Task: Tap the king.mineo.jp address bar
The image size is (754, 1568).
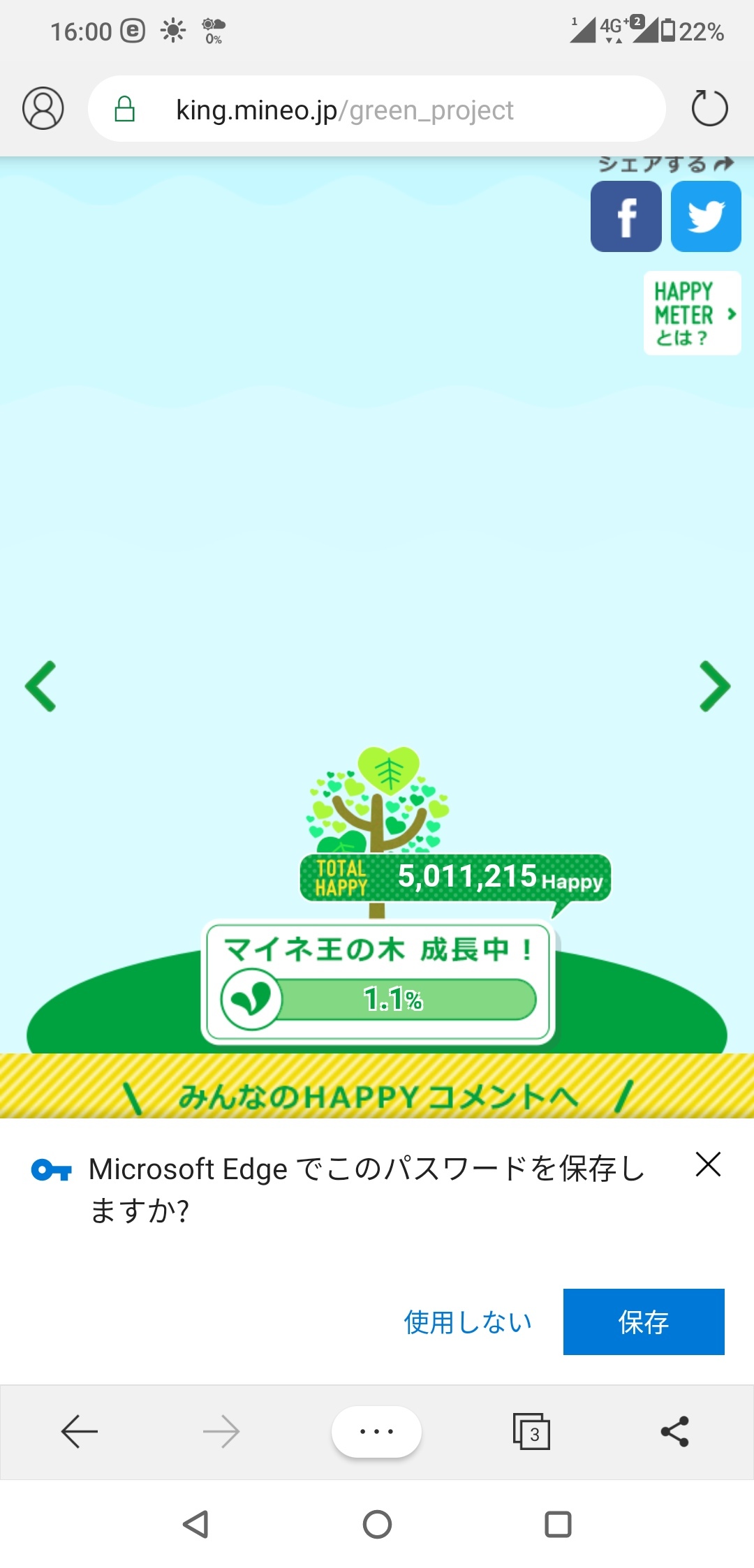Action: pyautogui.click(x=377, y=110)
